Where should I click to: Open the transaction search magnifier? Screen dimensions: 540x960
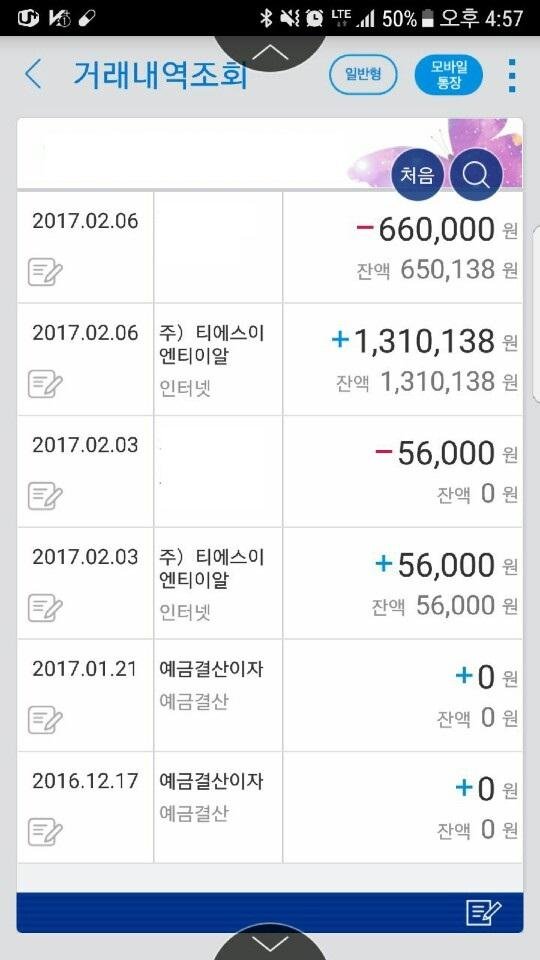point(476,176)
